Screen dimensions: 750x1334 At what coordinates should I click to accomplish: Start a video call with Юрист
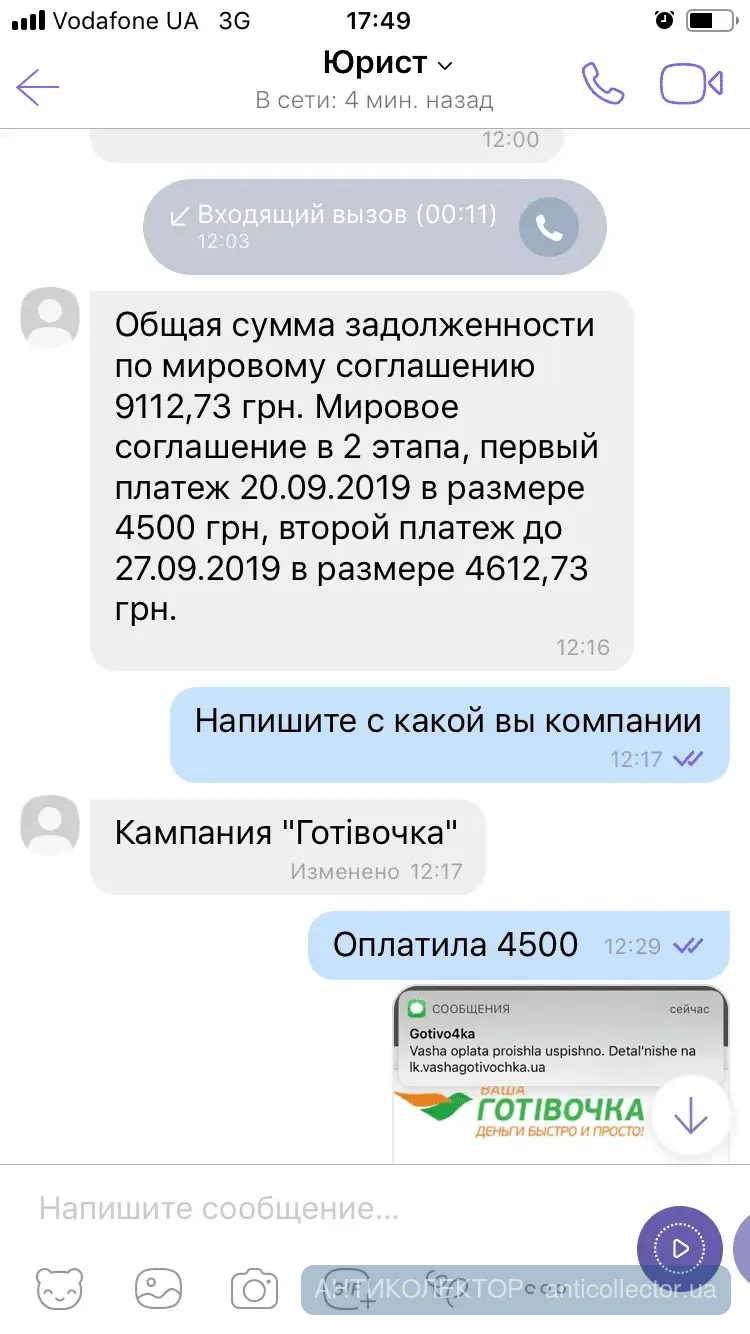coord(691,85)
